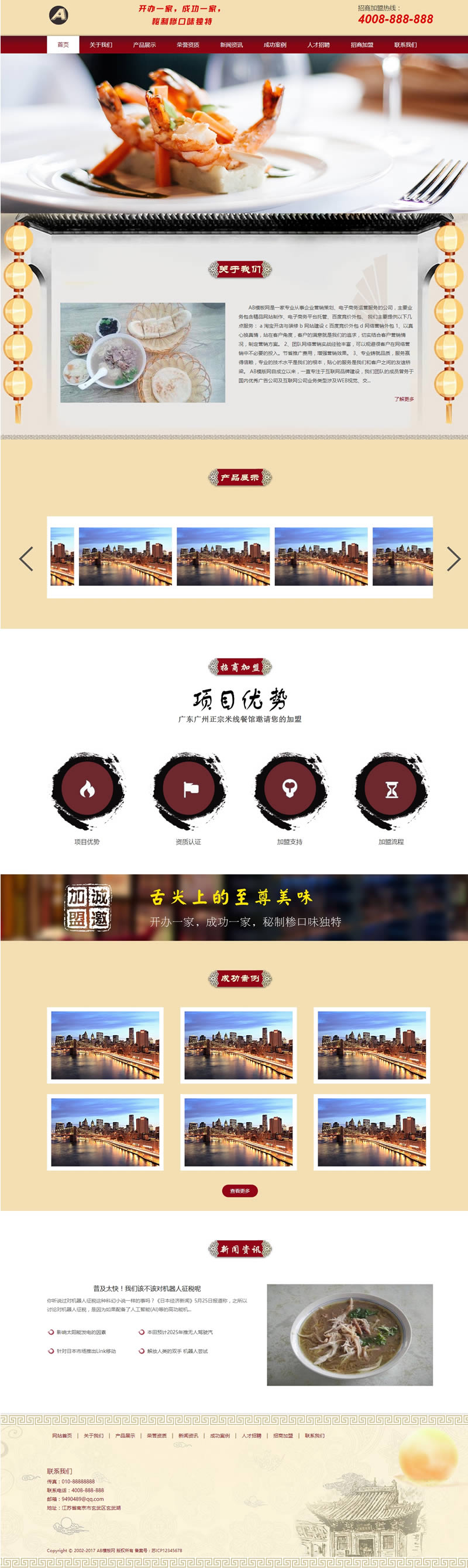
Task: Open 联系我们 in the top navigation bar
Action: [405, 44]
